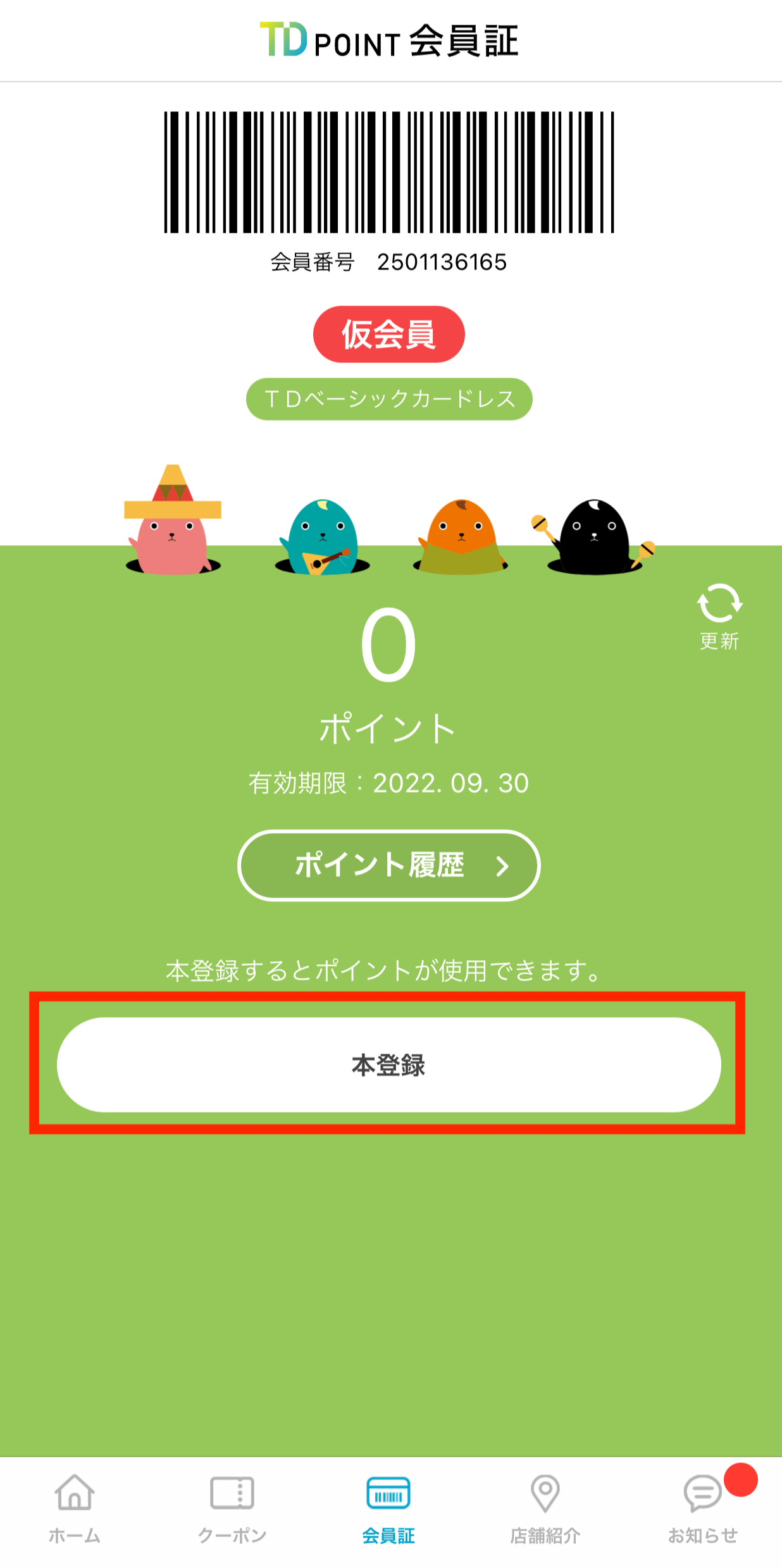Open the 店舗紹介 tab
782x1568 pixels.
pos(545,1509)
